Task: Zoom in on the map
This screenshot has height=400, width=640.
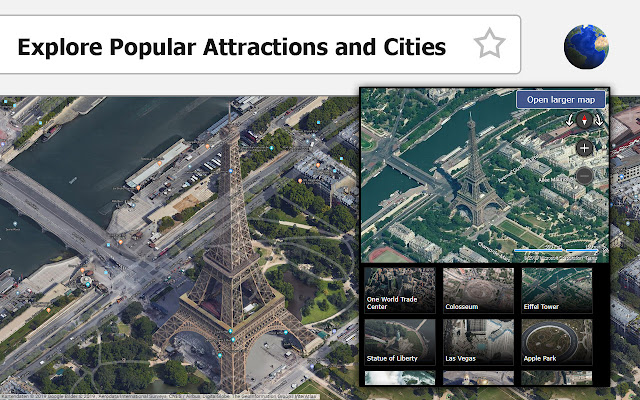Action: [x=584, y=147]
